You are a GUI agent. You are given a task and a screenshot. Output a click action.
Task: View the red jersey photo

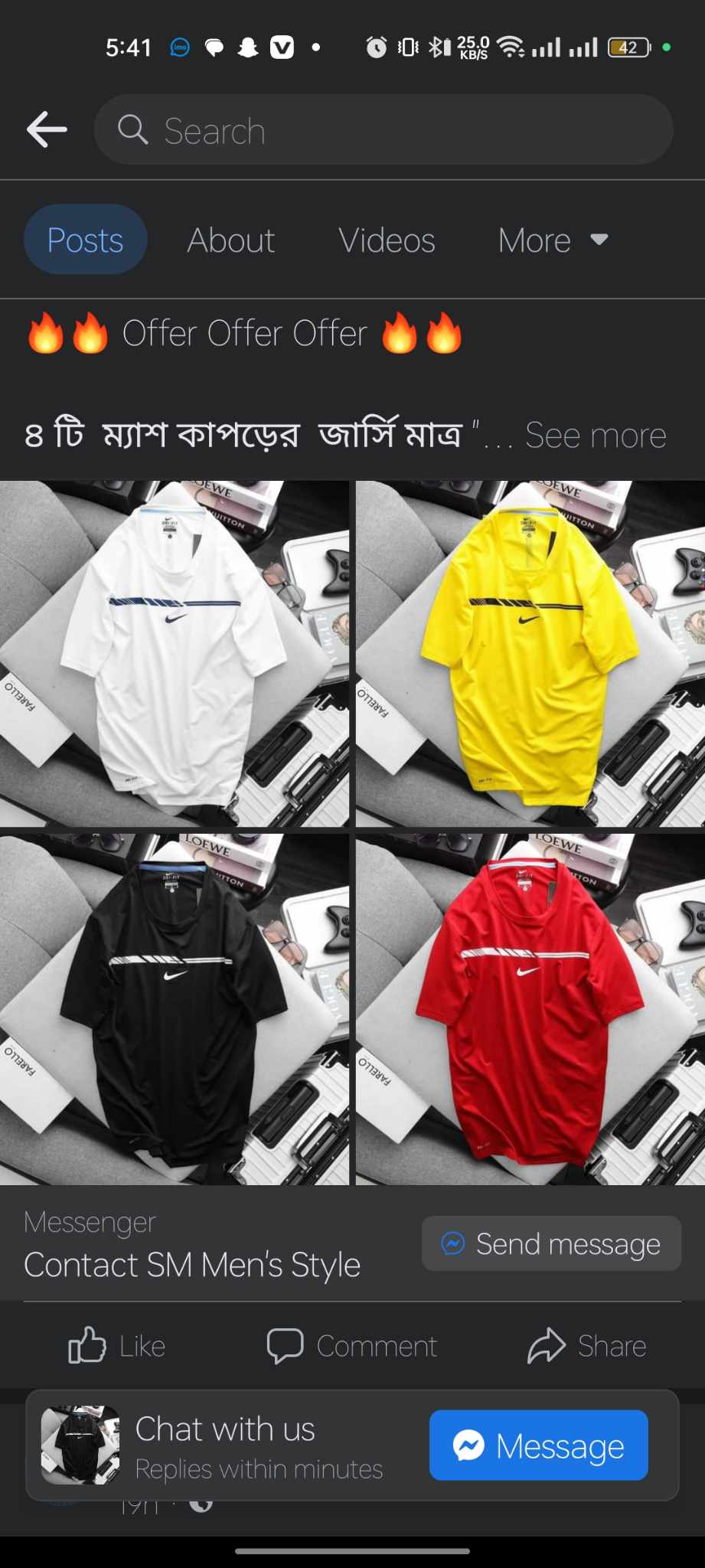coord(530,1009)
